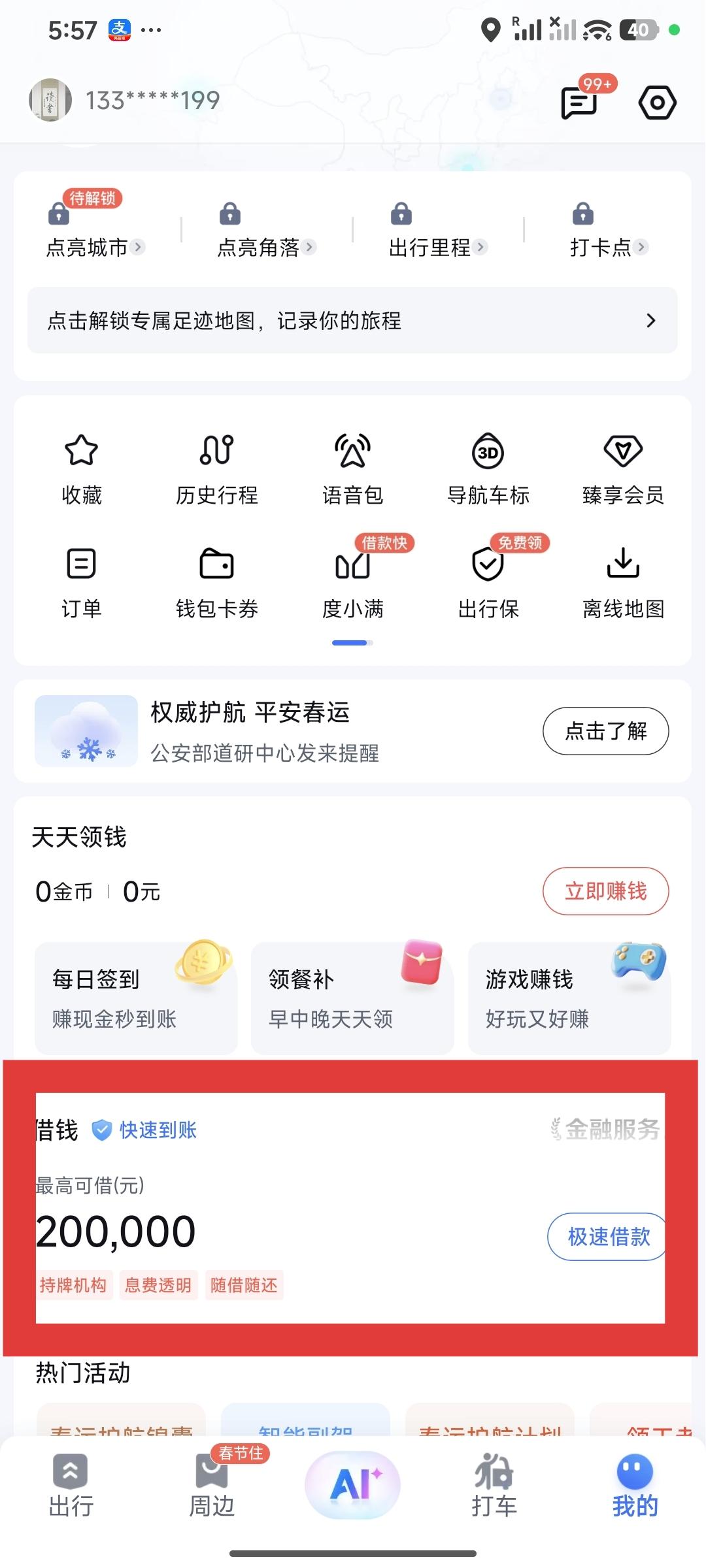Open the settings gear icon
The image size is (706, 1568).
point(658,103)
